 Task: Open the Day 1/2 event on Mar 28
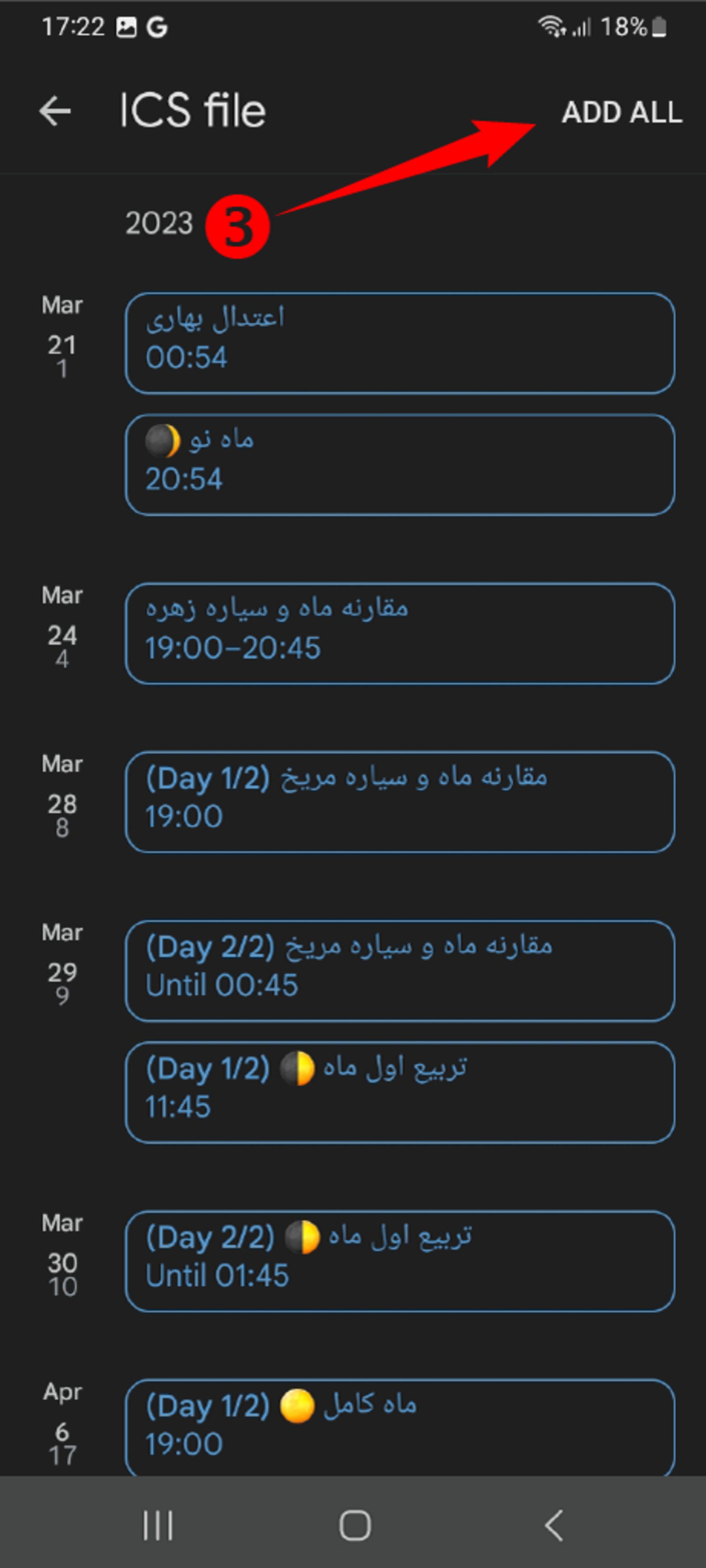coord(400,802)
